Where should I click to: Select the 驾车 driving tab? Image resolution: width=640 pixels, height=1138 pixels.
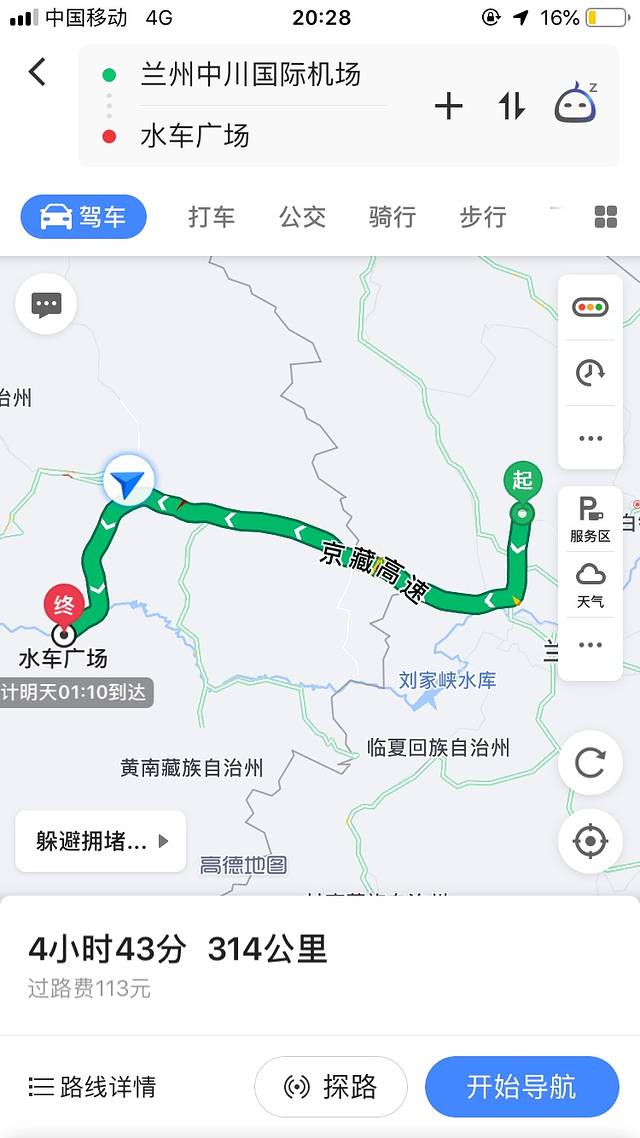[x=84, y=217]
